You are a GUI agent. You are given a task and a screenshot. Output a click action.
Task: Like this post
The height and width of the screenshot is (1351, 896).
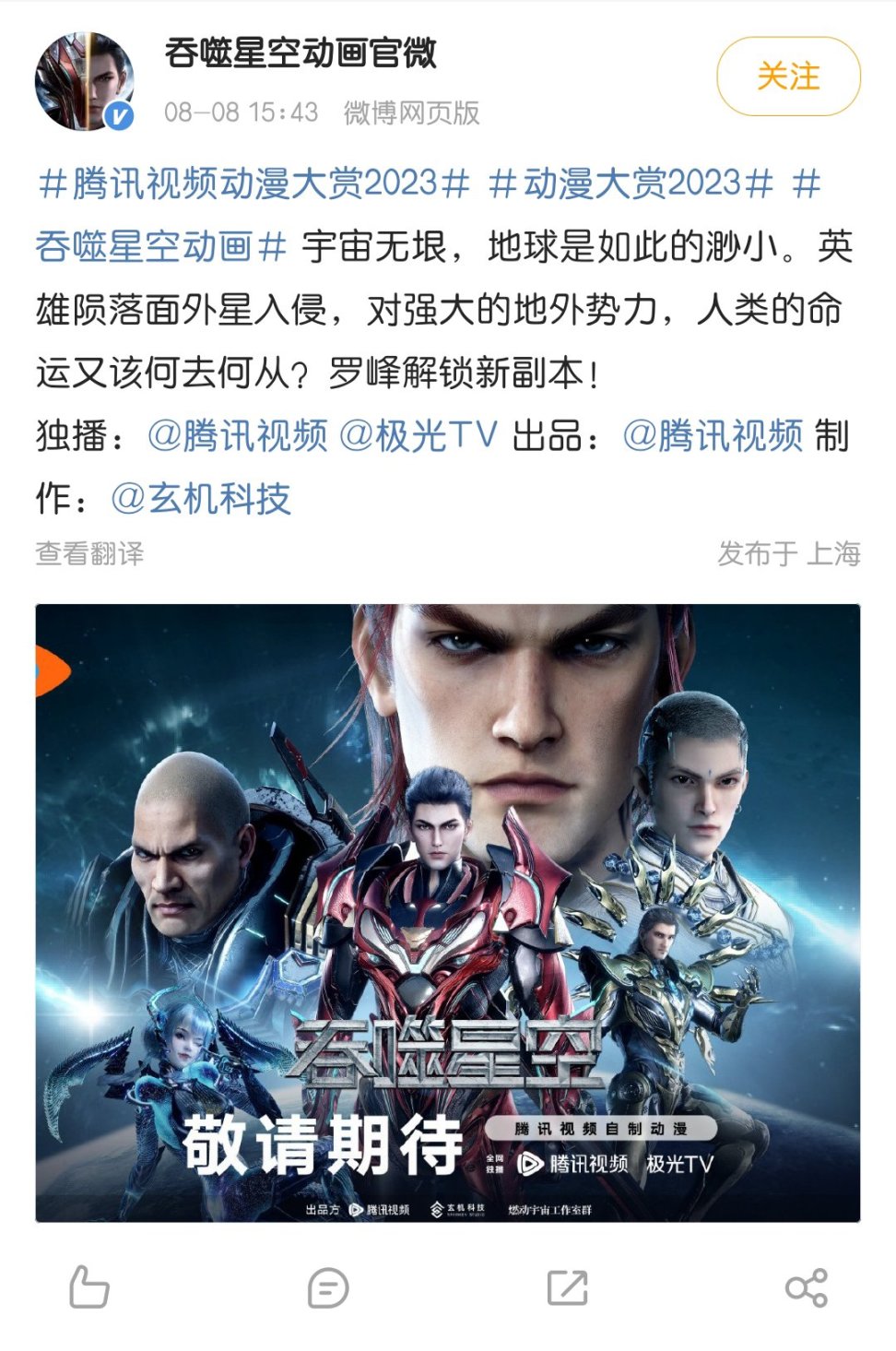89,1287
